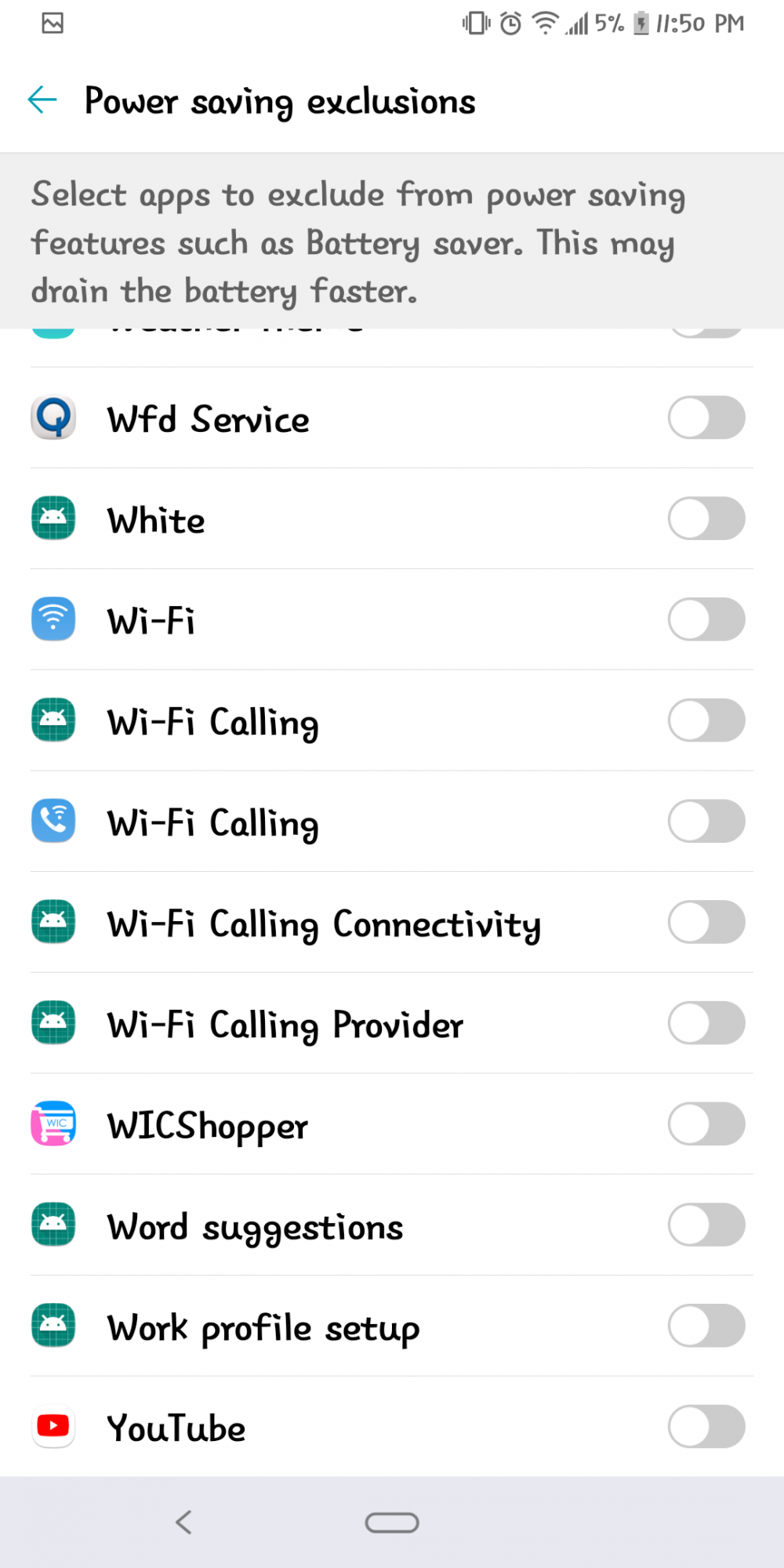Toggle exclusion for Wfd Service
This screenshot has height=1568, width=784.
[x=706, y=418]
